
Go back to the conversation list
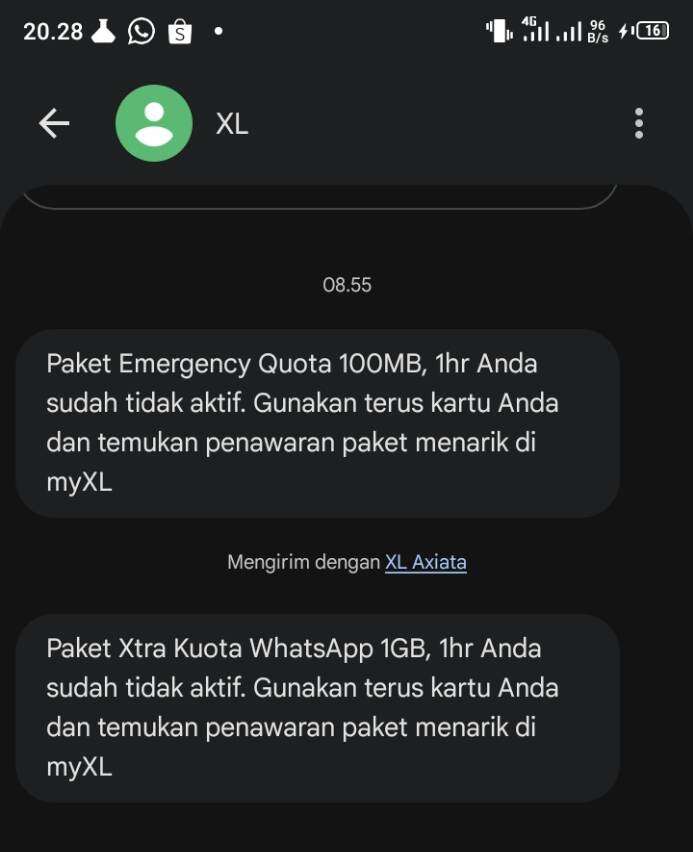[x=54, y=123]
